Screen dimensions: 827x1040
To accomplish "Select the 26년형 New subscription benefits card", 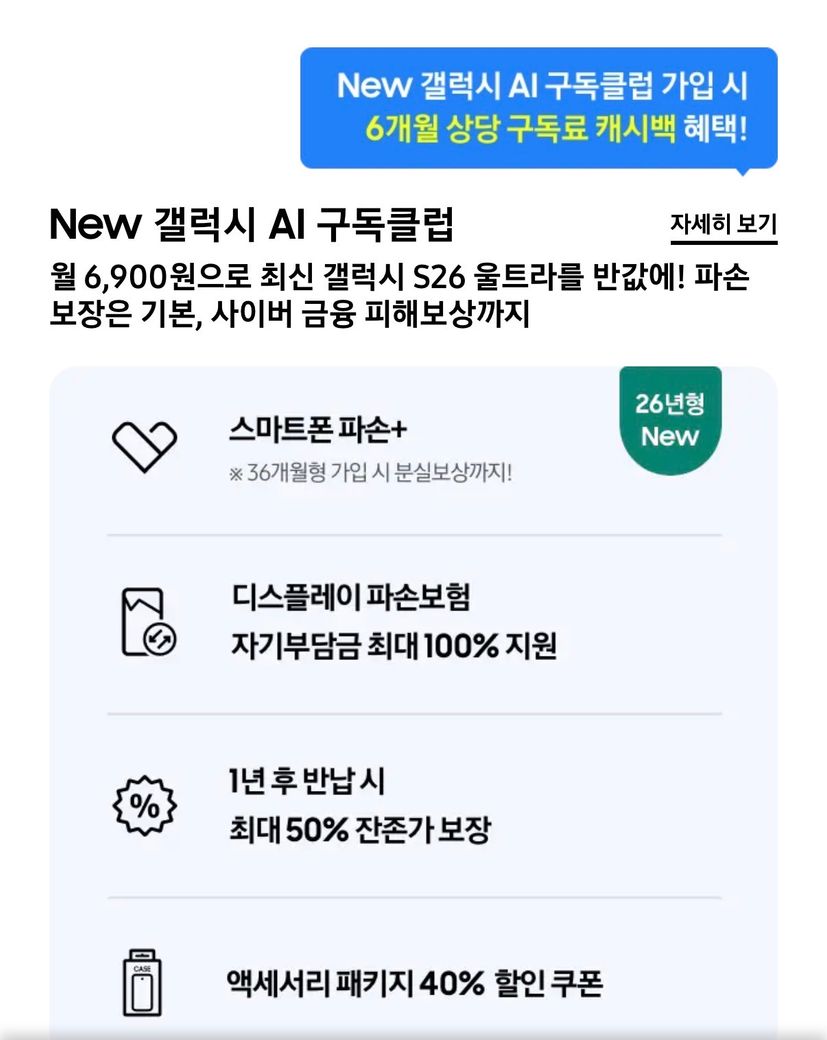I will [413, 702].
